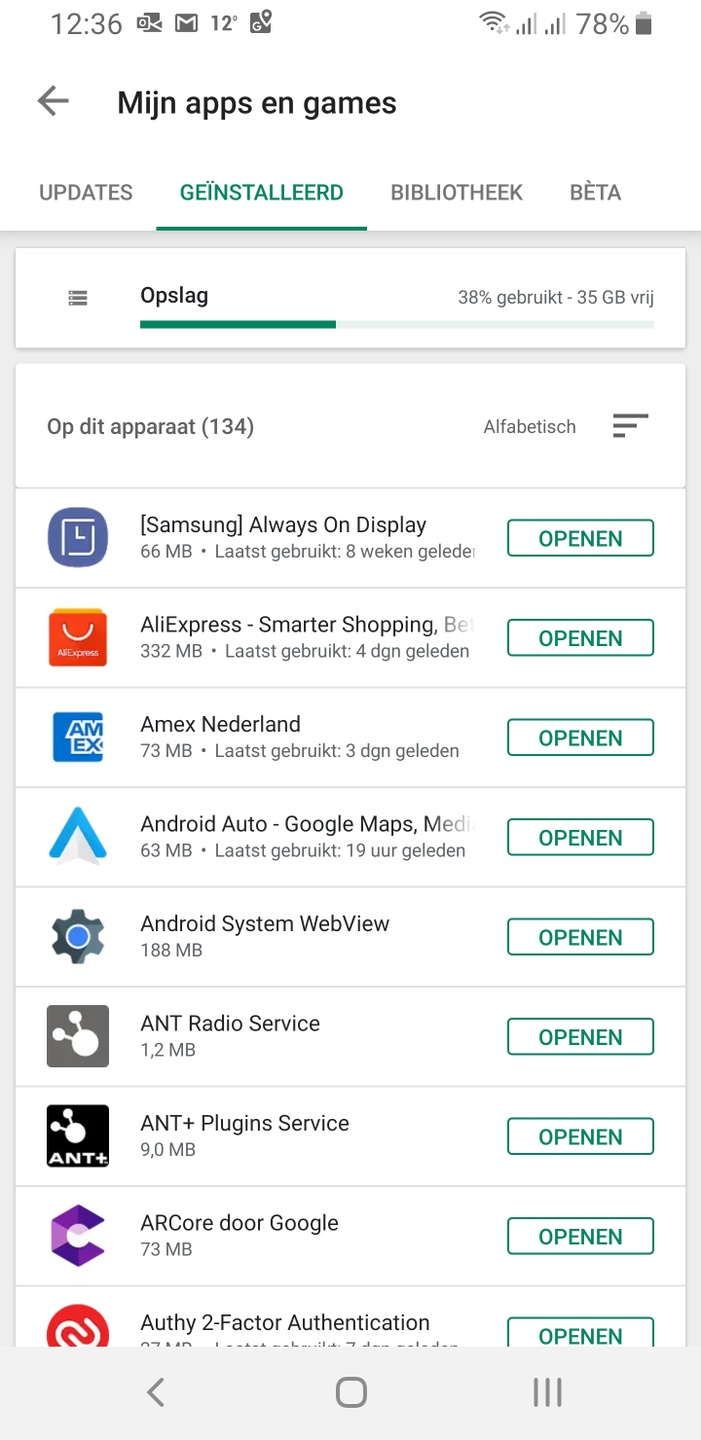Tap Openen for ANT Radio Service
Screen dimensions: 701x1440
(x=580, y=1037)
